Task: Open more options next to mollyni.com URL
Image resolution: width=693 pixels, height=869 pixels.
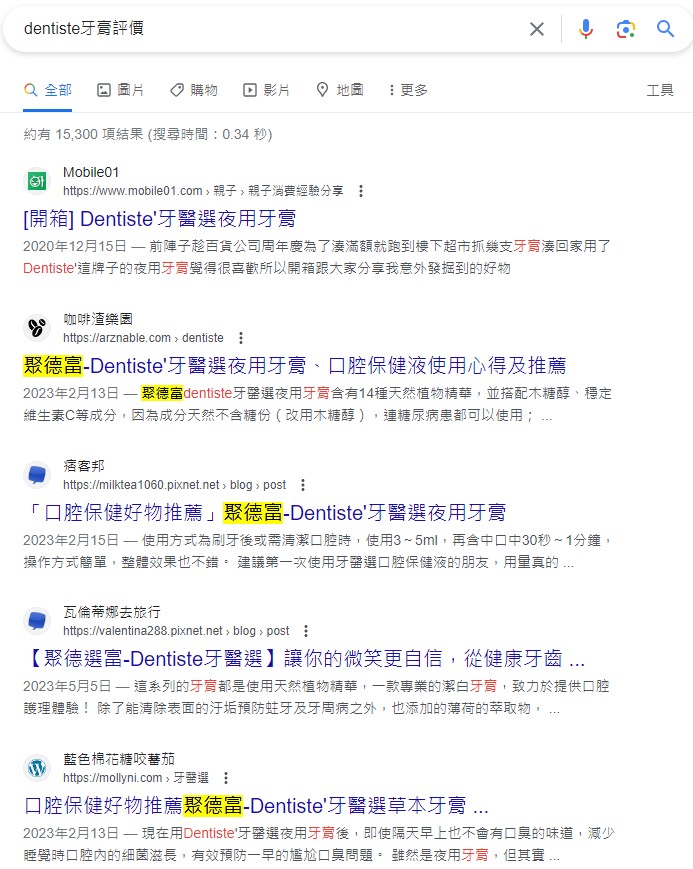Action: tap(226, 778)
